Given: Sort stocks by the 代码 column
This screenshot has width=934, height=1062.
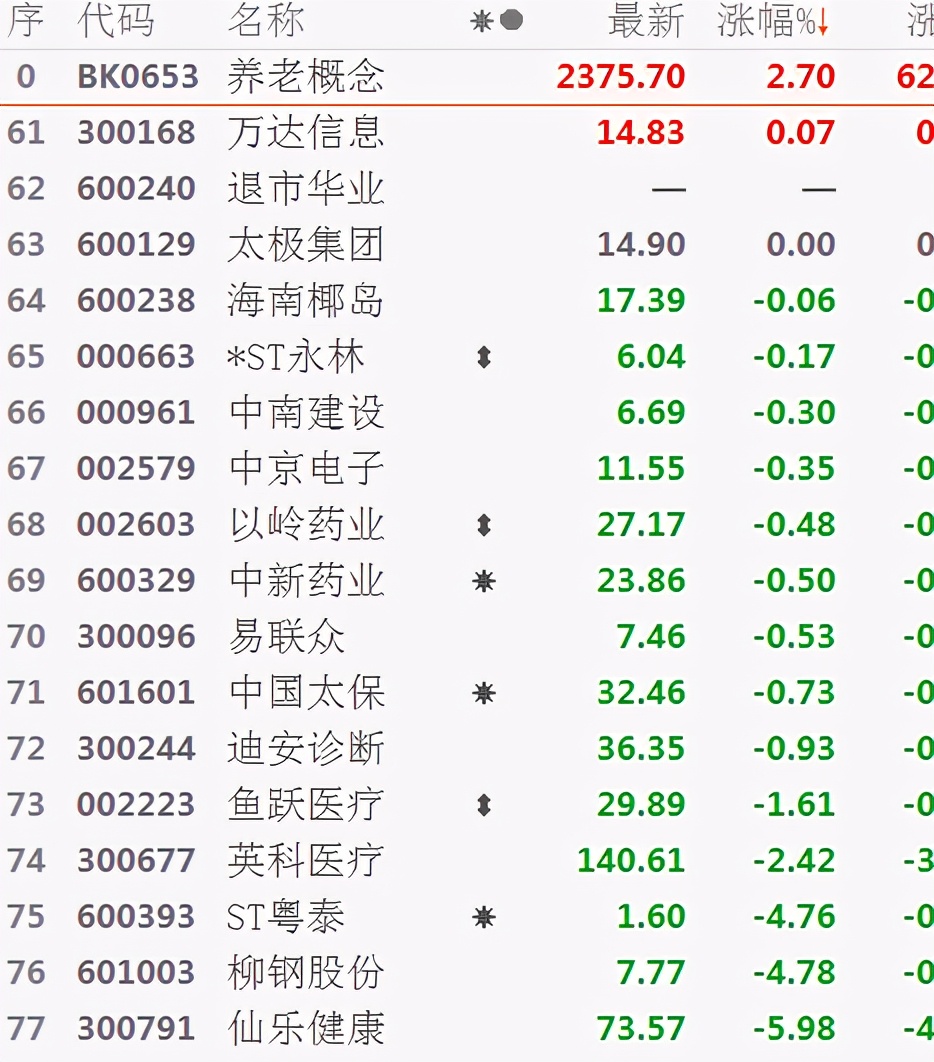Looking at the screenshot, I should click(x=110, y=20).
